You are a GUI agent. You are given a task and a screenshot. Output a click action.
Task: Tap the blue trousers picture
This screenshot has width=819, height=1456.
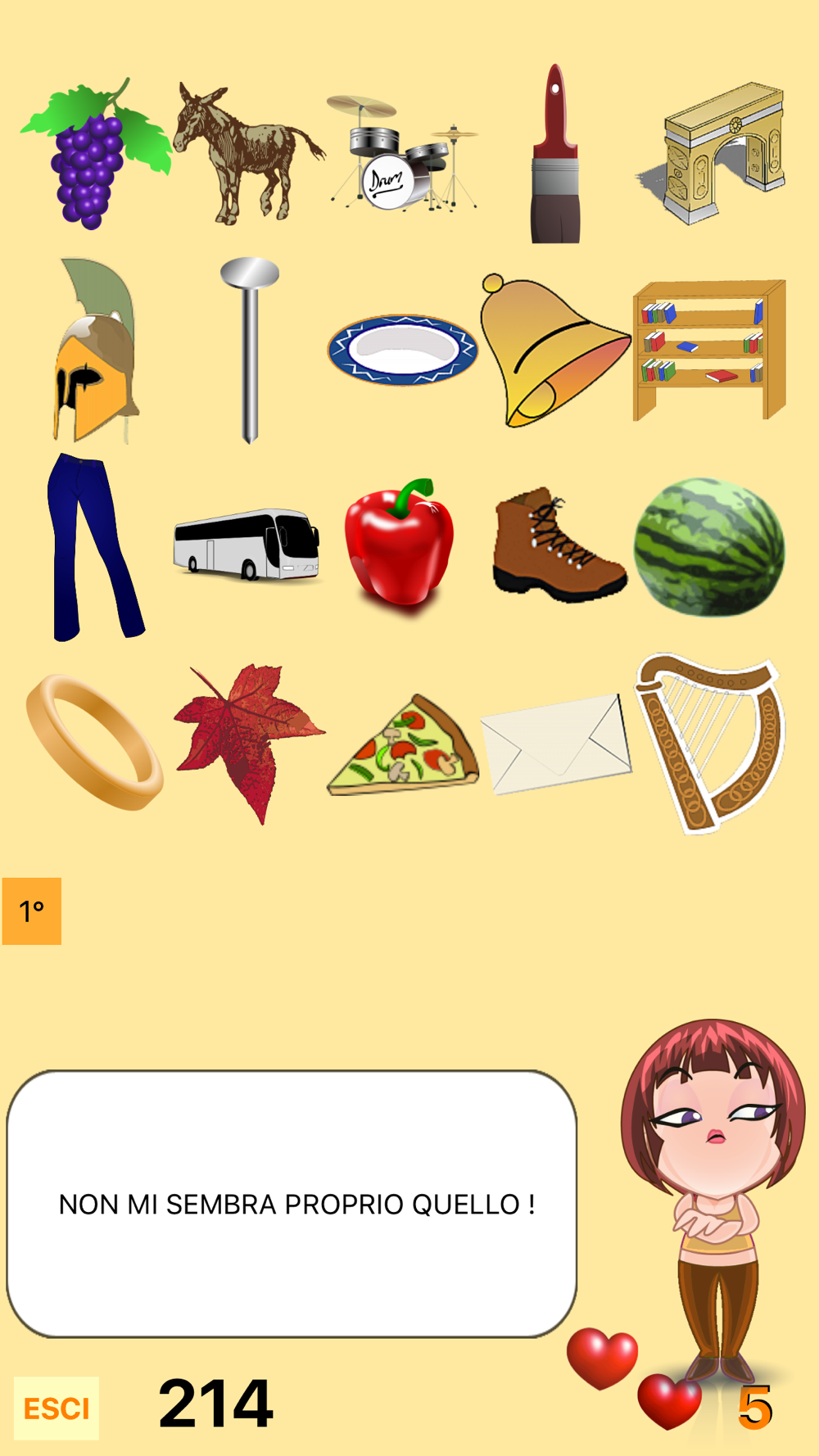point(95,547)
